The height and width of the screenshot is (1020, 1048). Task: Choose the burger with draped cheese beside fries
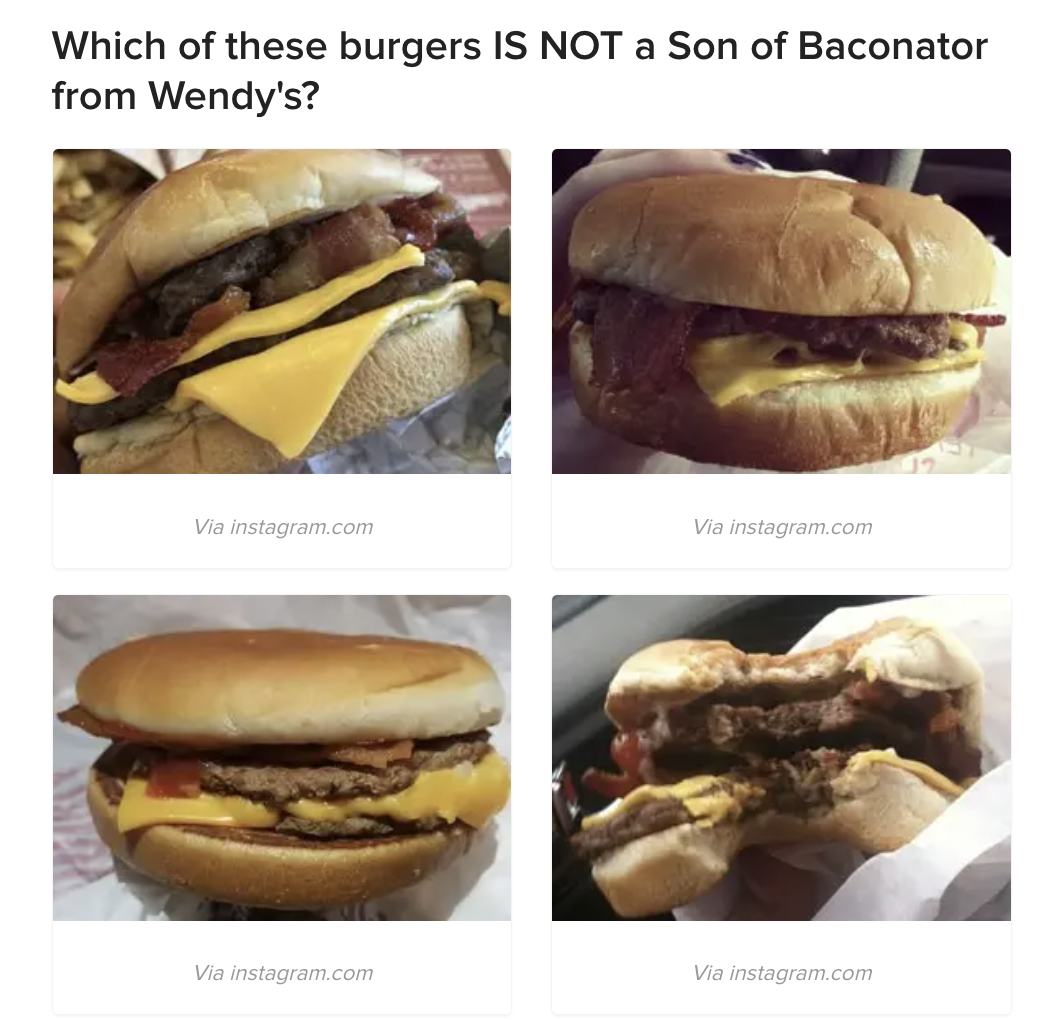point(281,311)
